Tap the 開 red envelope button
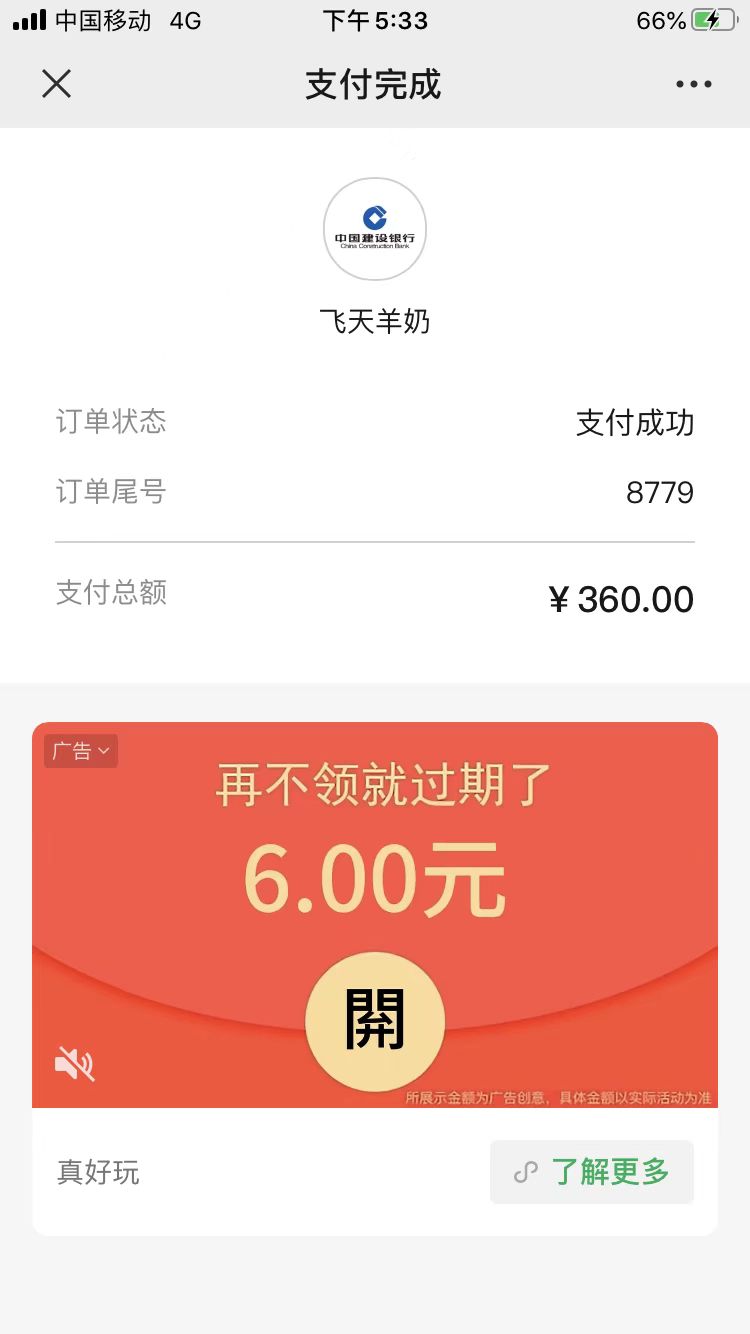This screenshot has height=1334, width=750. (375, 1021)
